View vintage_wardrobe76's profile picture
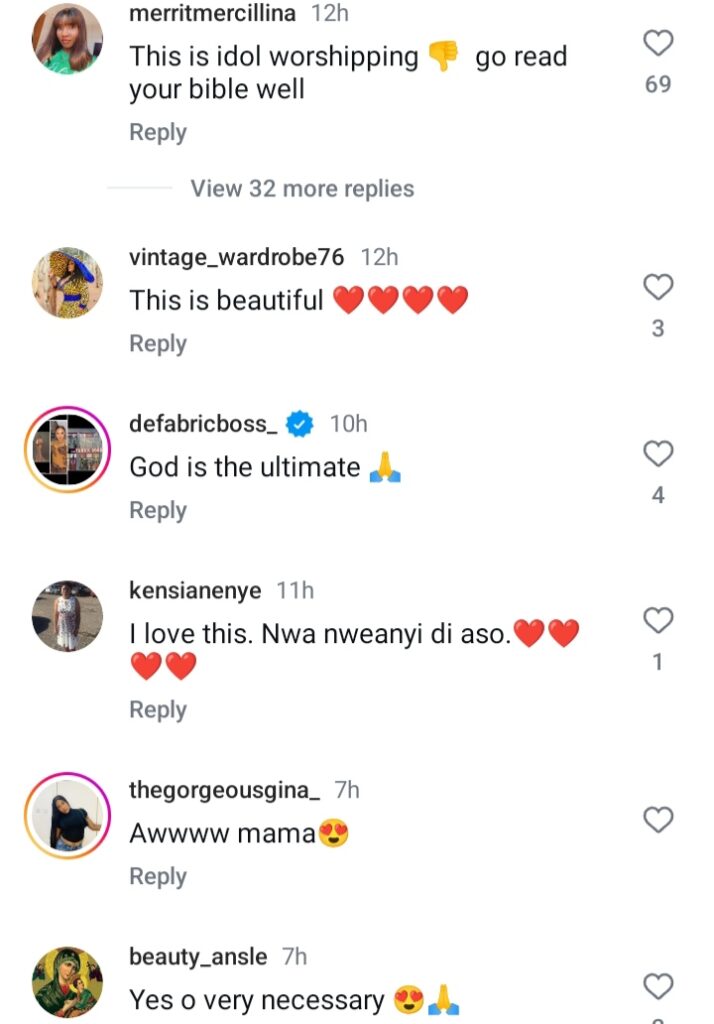 [67, 283]
